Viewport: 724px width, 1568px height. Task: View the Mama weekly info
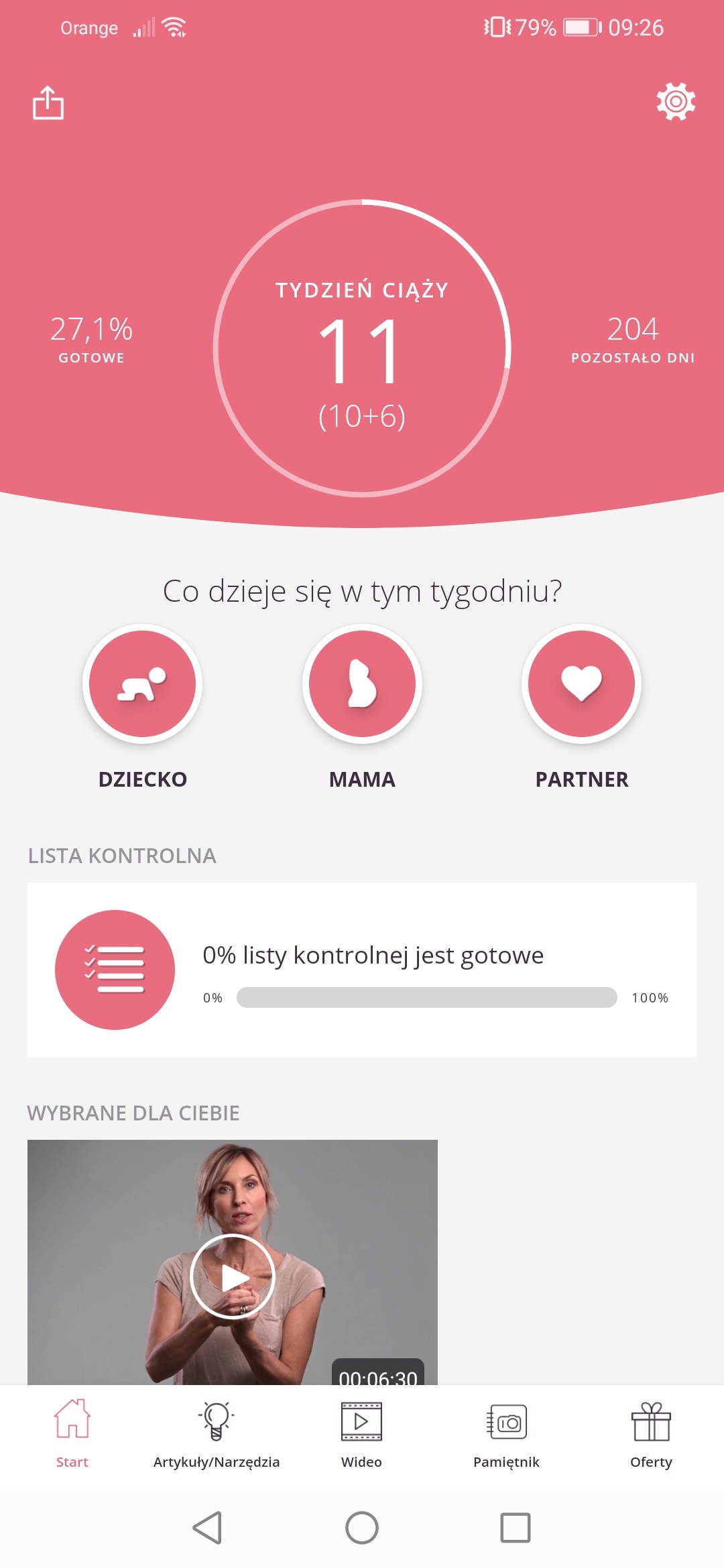click(362, 683)
